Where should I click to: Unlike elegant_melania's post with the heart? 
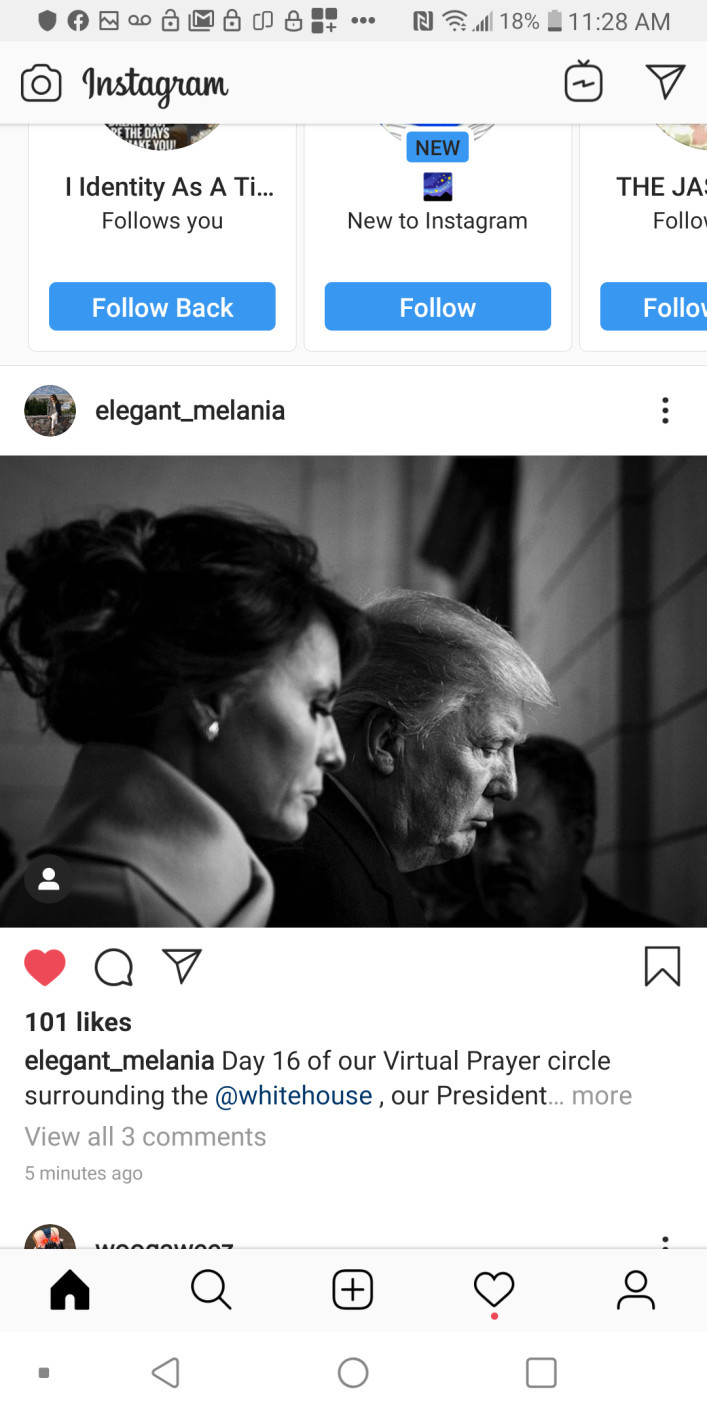(45, 967)
